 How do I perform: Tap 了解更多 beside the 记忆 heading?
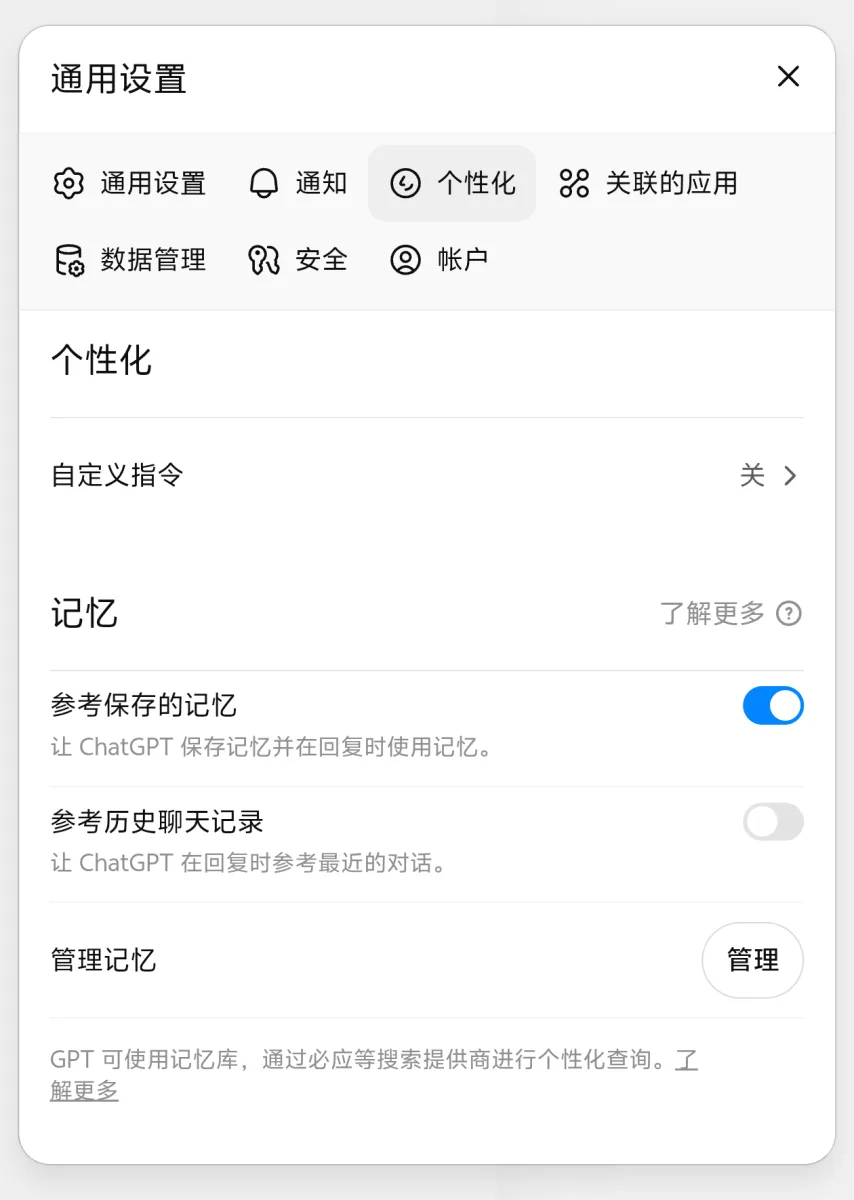point(729,613)
